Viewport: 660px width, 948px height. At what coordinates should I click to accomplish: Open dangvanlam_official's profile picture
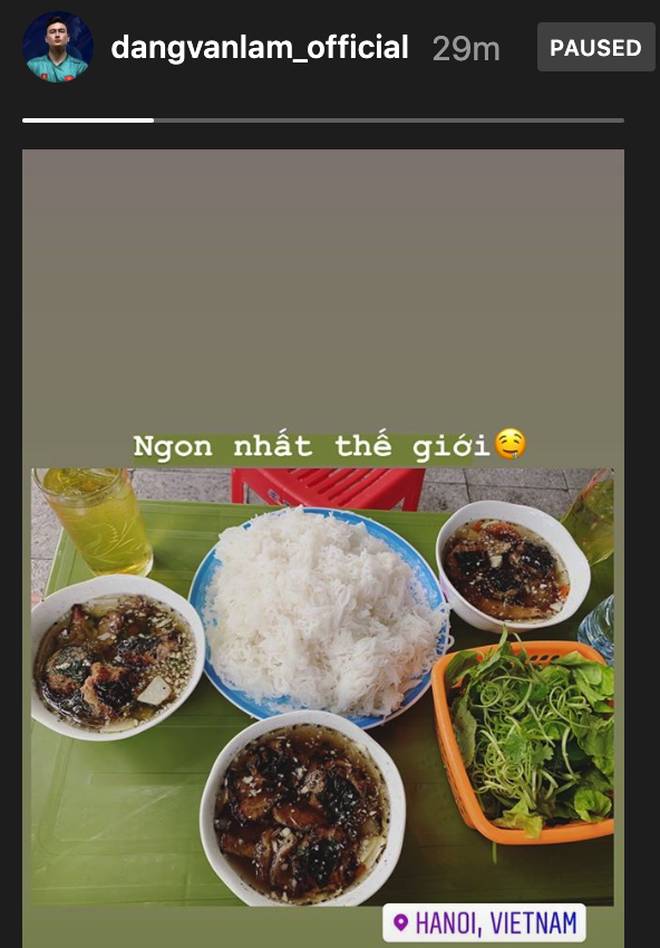click(58, 47)
